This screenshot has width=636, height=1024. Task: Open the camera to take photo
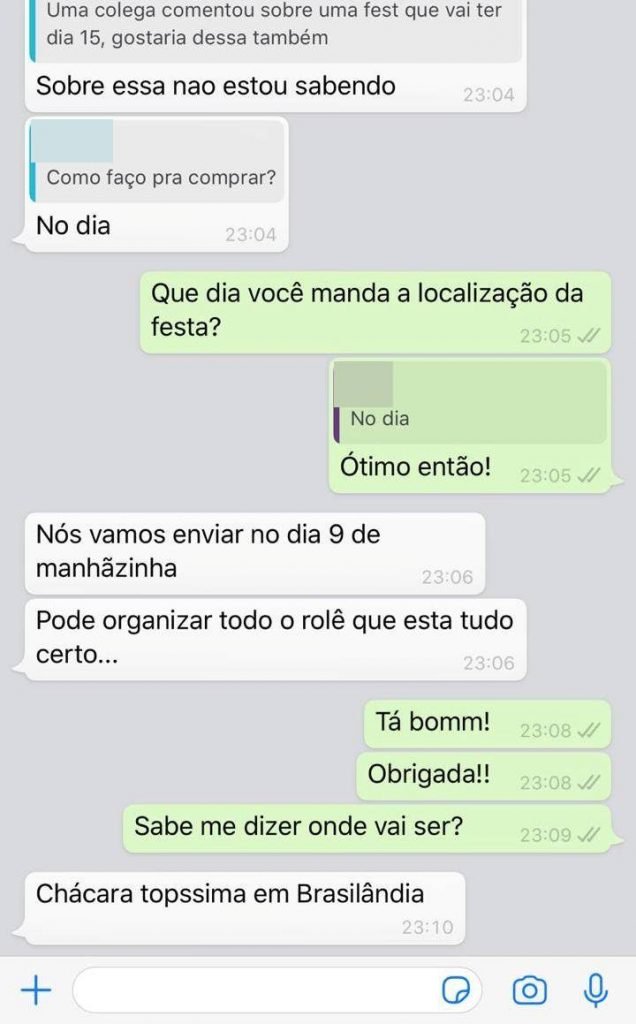(530, 991)
